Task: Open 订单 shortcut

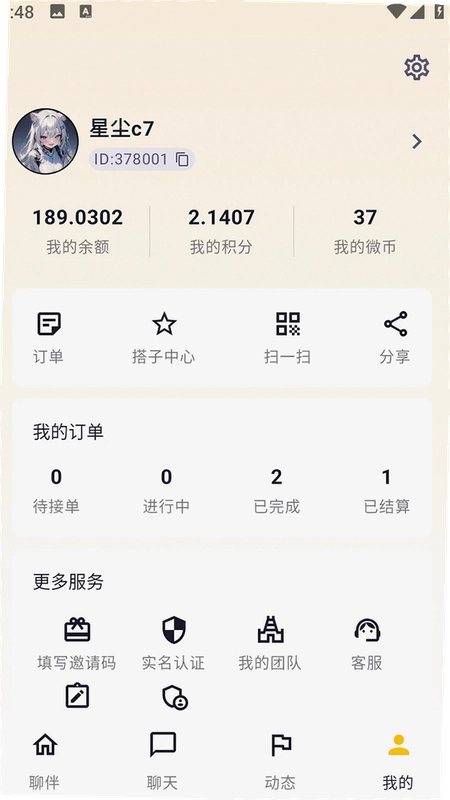Action: point(48,338)
